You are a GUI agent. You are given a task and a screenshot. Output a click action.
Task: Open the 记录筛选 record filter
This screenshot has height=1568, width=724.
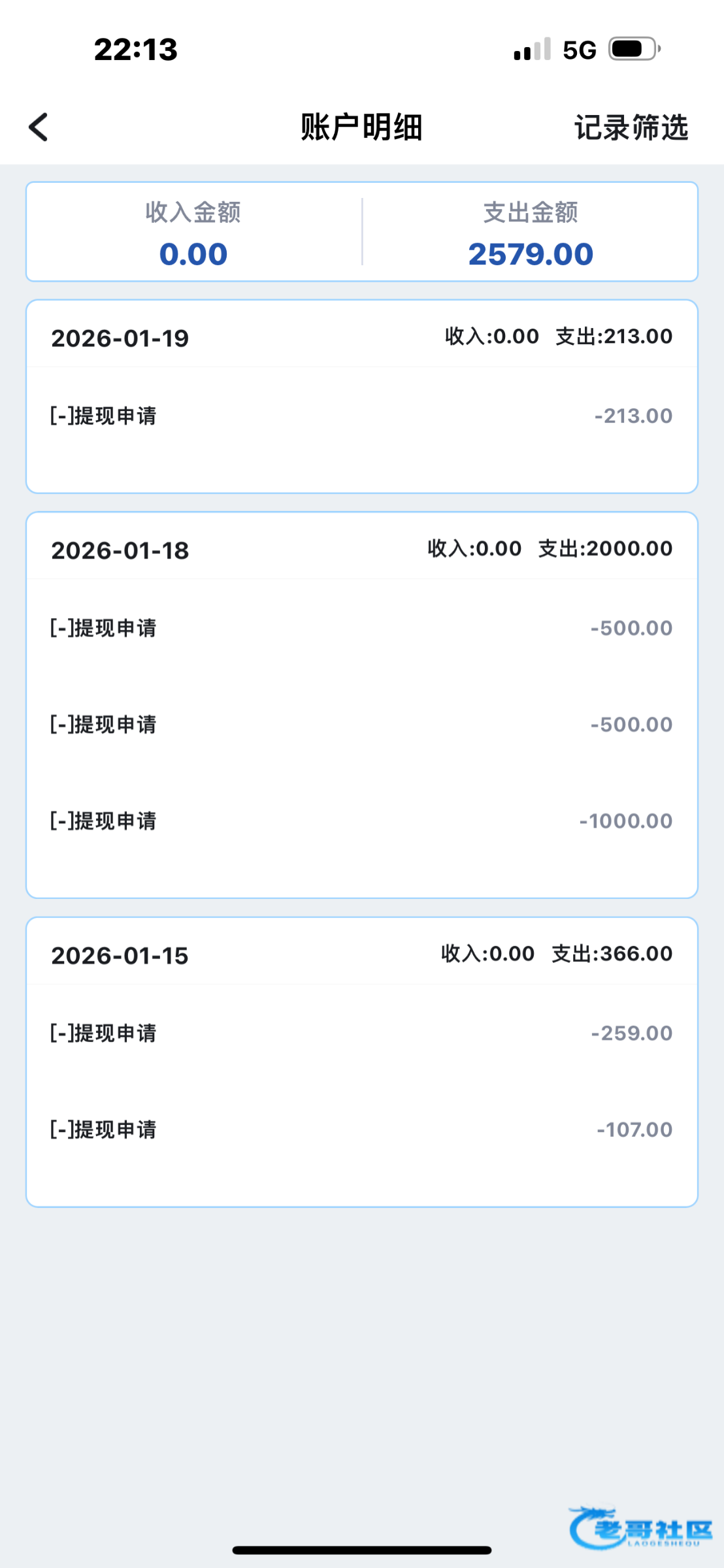631,127
